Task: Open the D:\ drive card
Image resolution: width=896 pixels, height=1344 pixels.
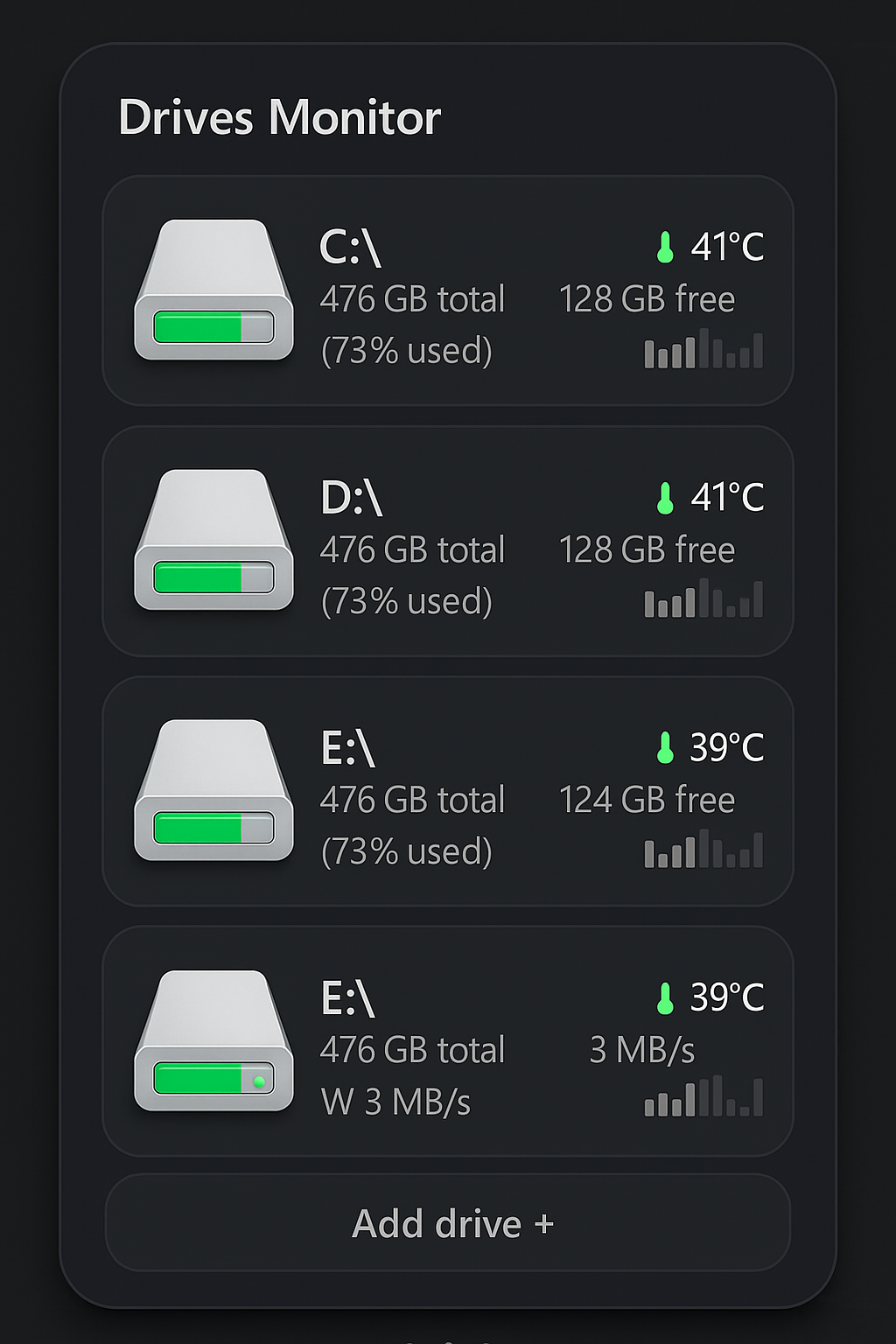Action: 448,541
